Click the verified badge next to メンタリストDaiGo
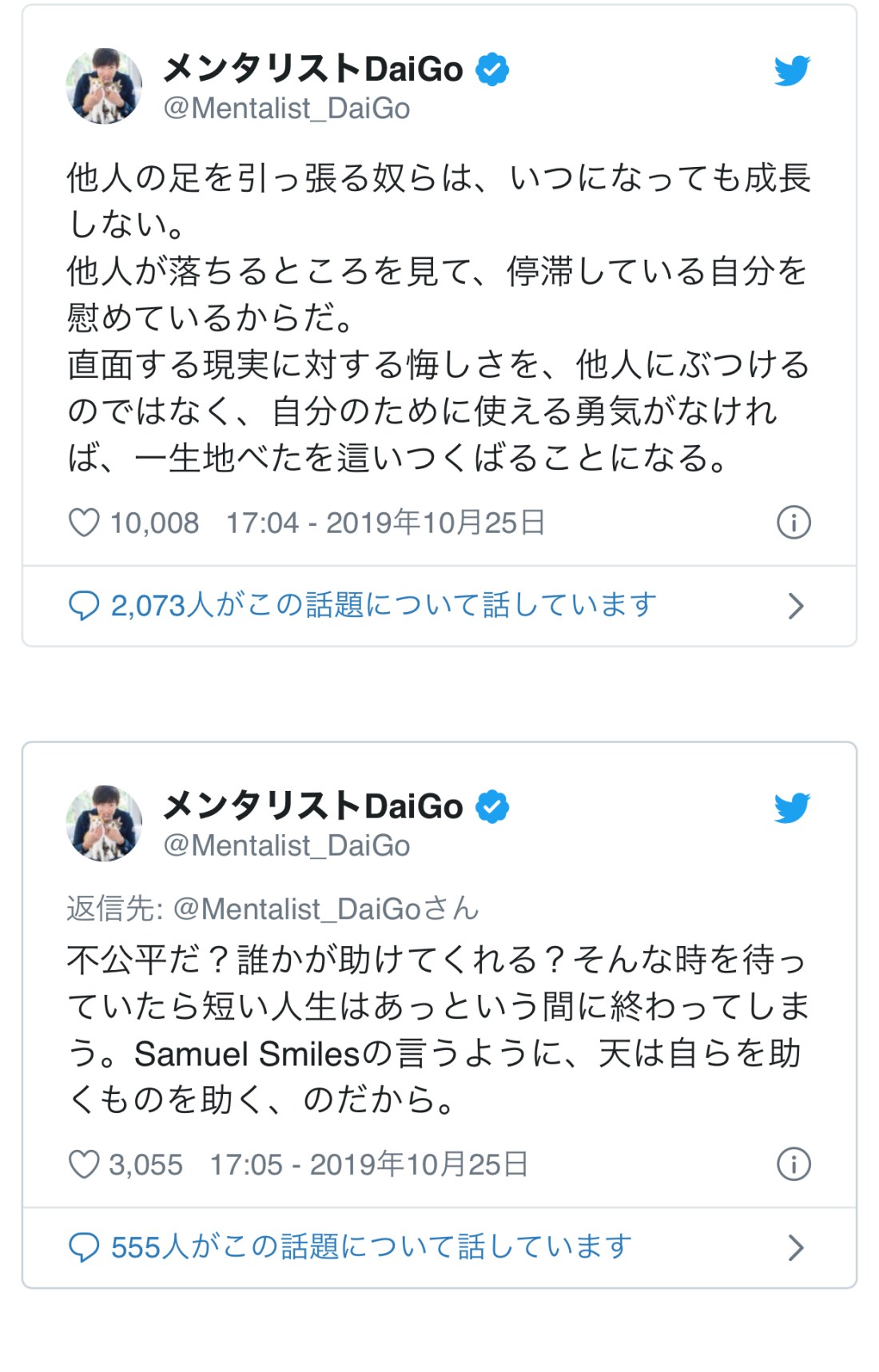The height and width of the screenshot is (1372, 879). tap(491, 68)
